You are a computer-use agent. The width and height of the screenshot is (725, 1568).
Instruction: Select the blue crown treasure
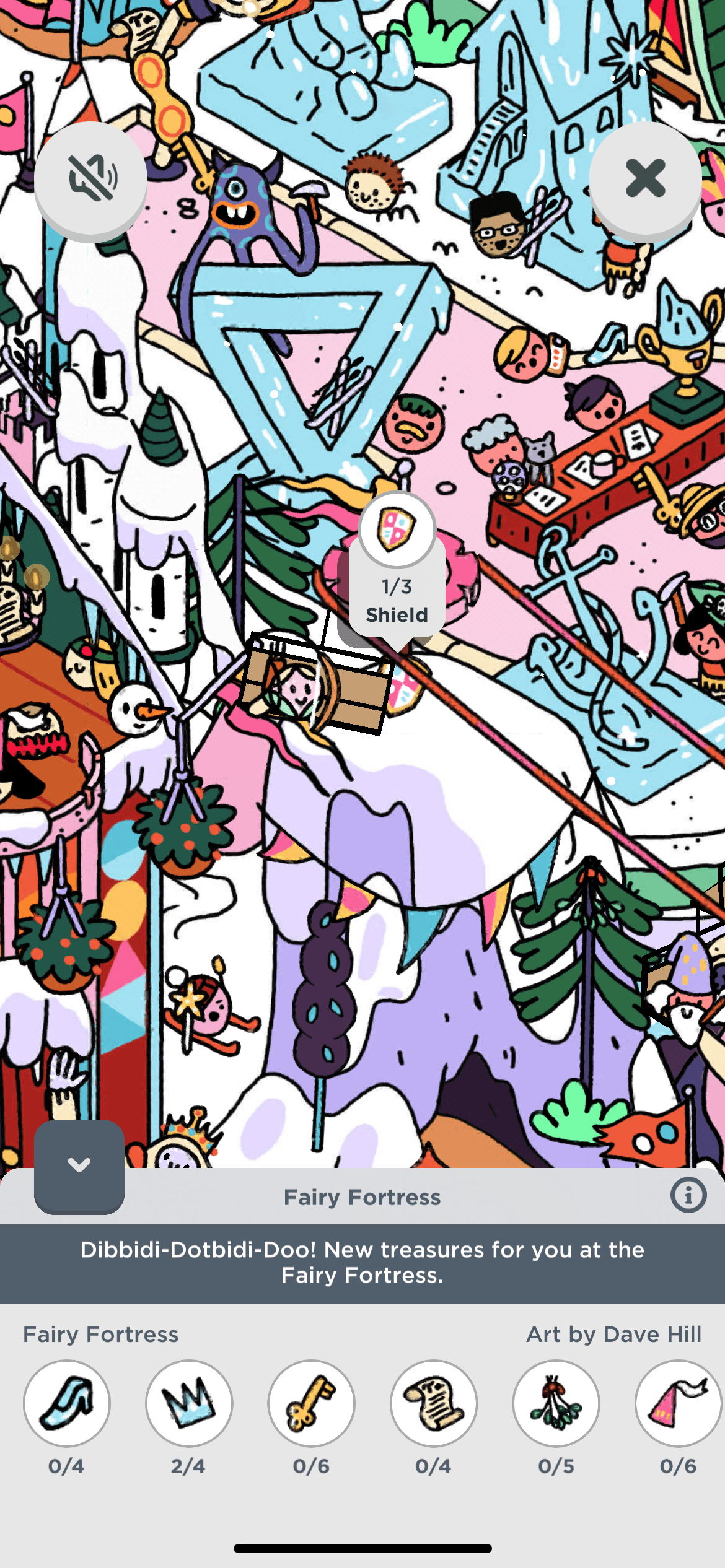coord(189,1403)
